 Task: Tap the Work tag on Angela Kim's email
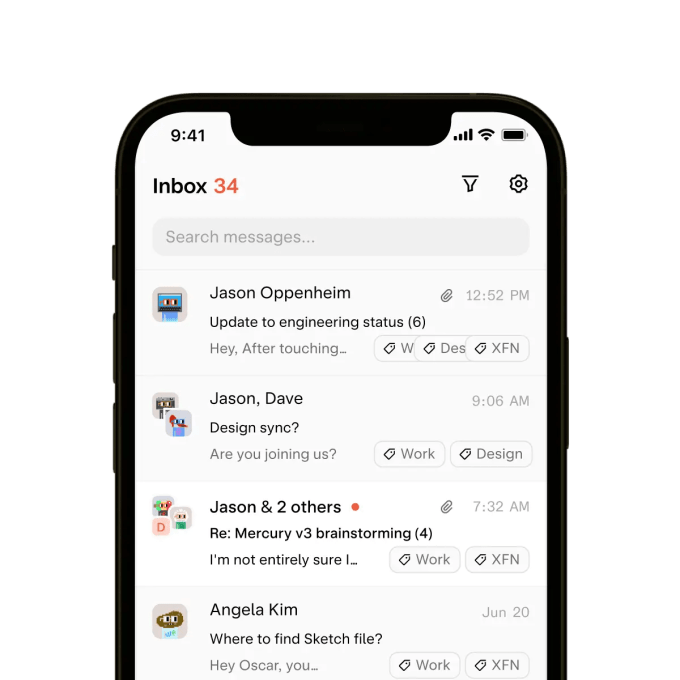(424, 664)
